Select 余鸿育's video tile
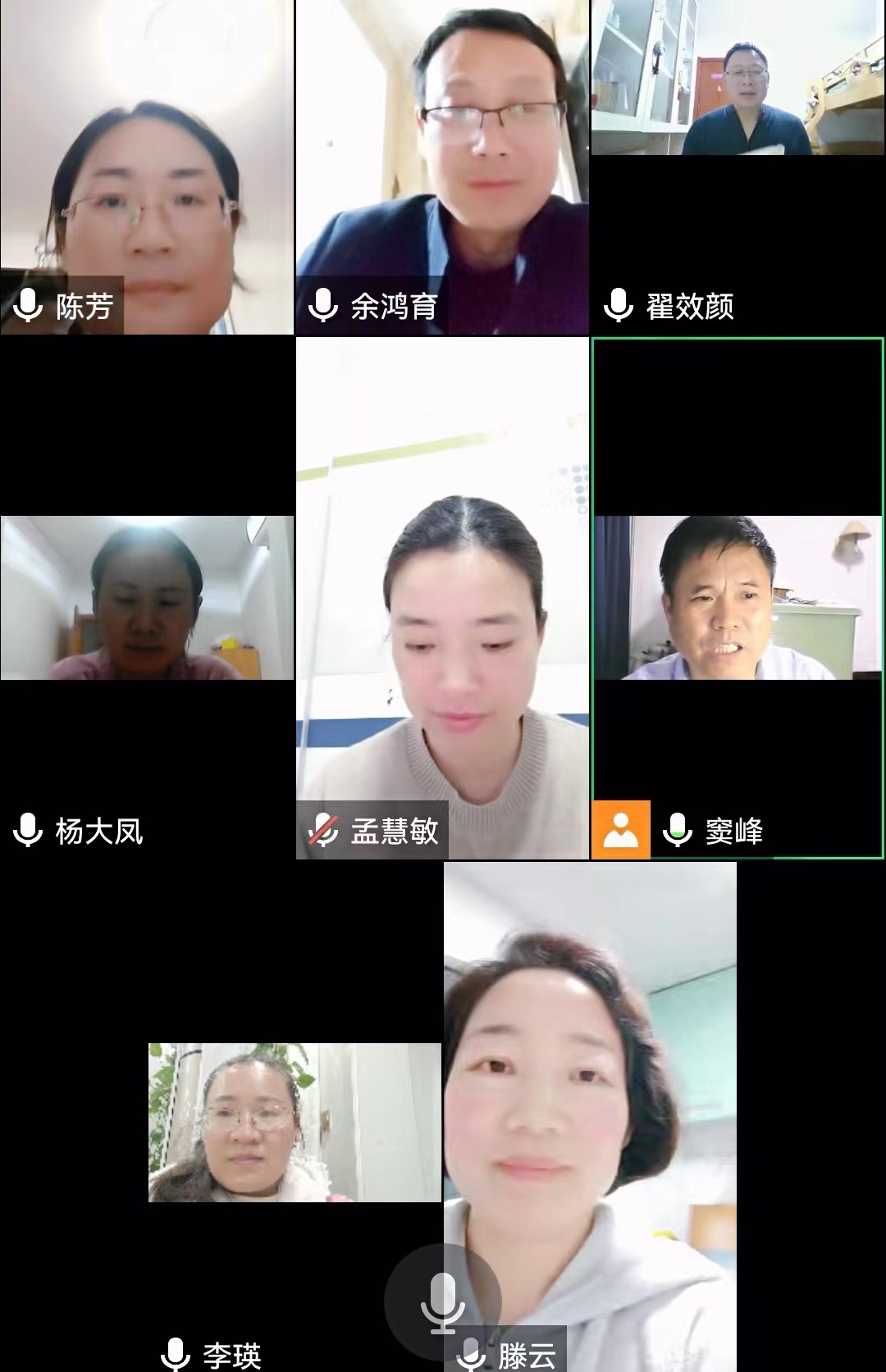The image size is (886, 1372). [x=442, y=167]
